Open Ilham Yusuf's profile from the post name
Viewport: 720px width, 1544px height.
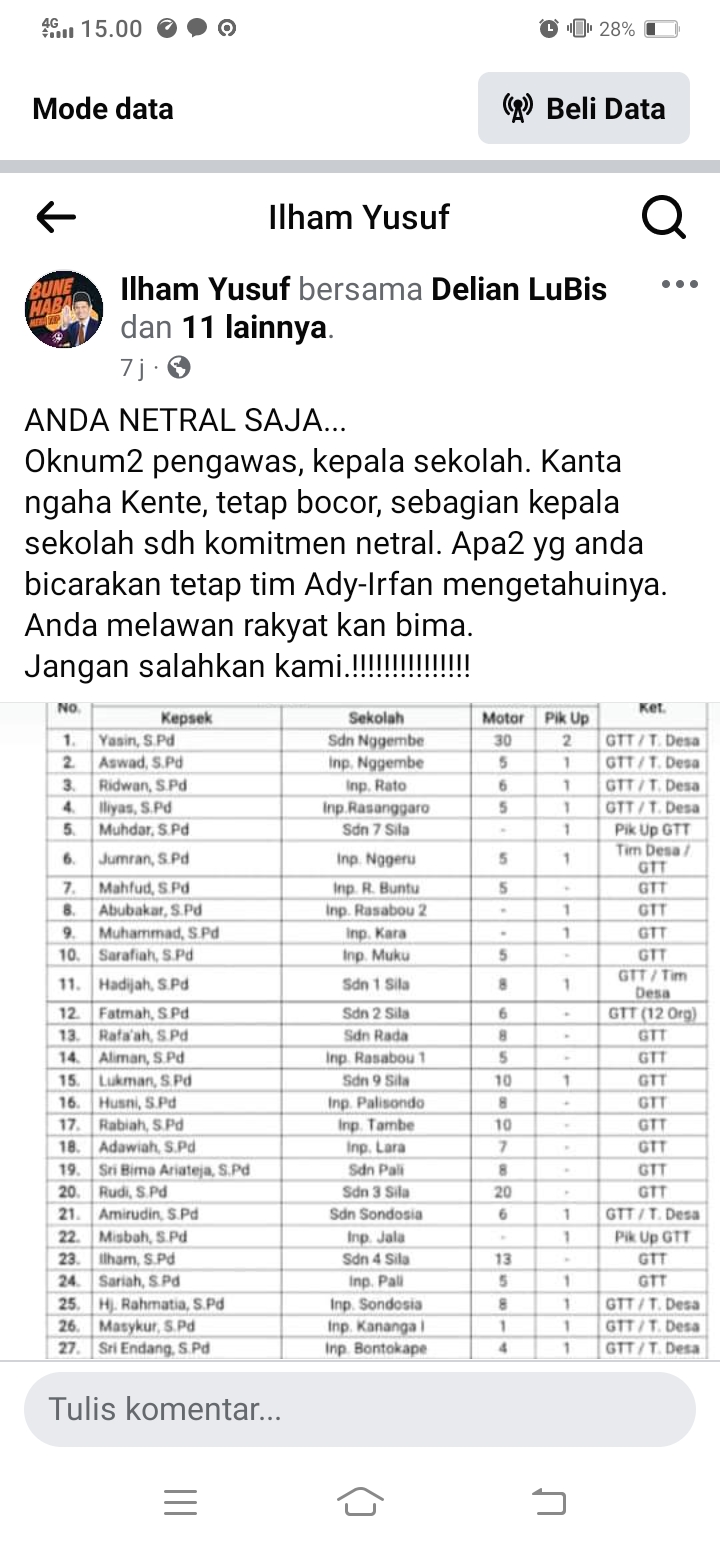(x=205, y=289)
